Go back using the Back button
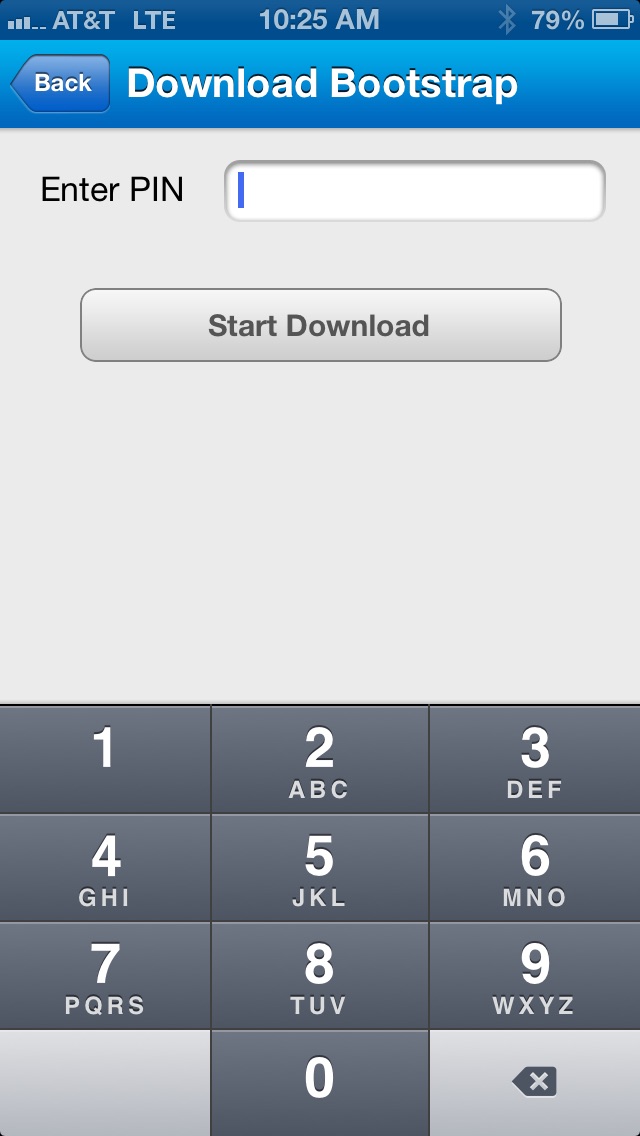The height and width of the screenshot is (1136, 640). click(x=60, y=83)
